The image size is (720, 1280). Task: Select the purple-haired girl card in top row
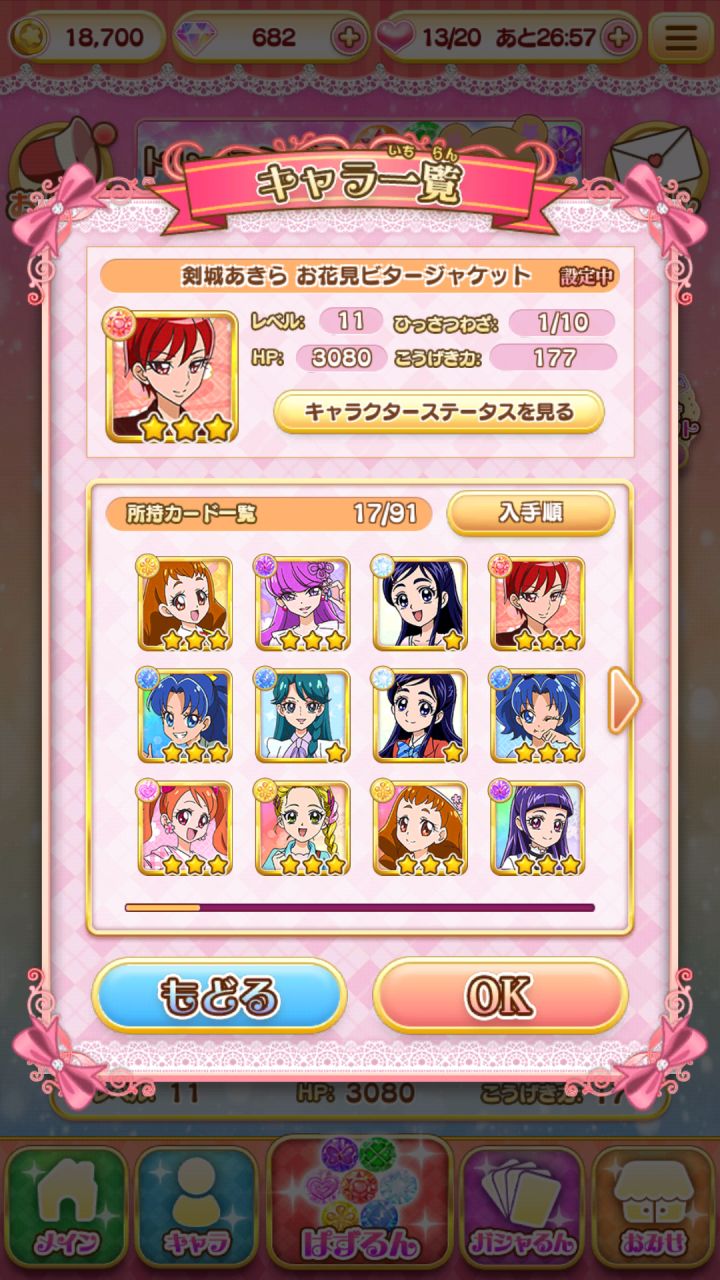pos(302,604)
